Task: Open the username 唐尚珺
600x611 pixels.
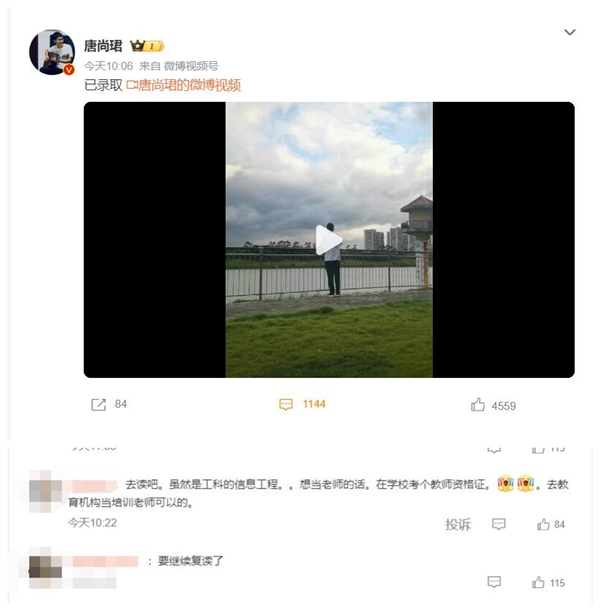Action: coord(105,46)
